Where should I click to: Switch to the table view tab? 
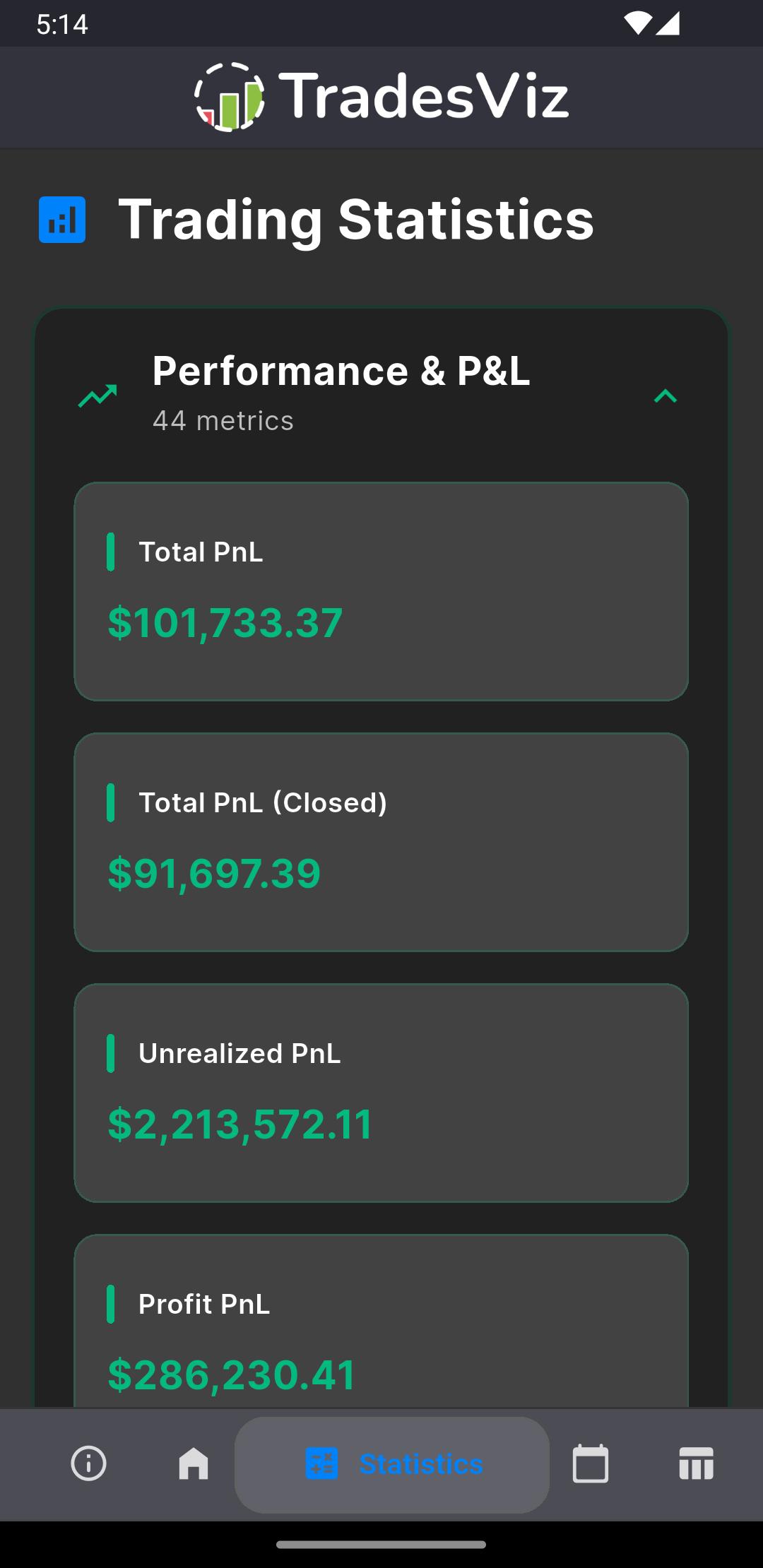pyautogui.click(x=697, y=1463)
